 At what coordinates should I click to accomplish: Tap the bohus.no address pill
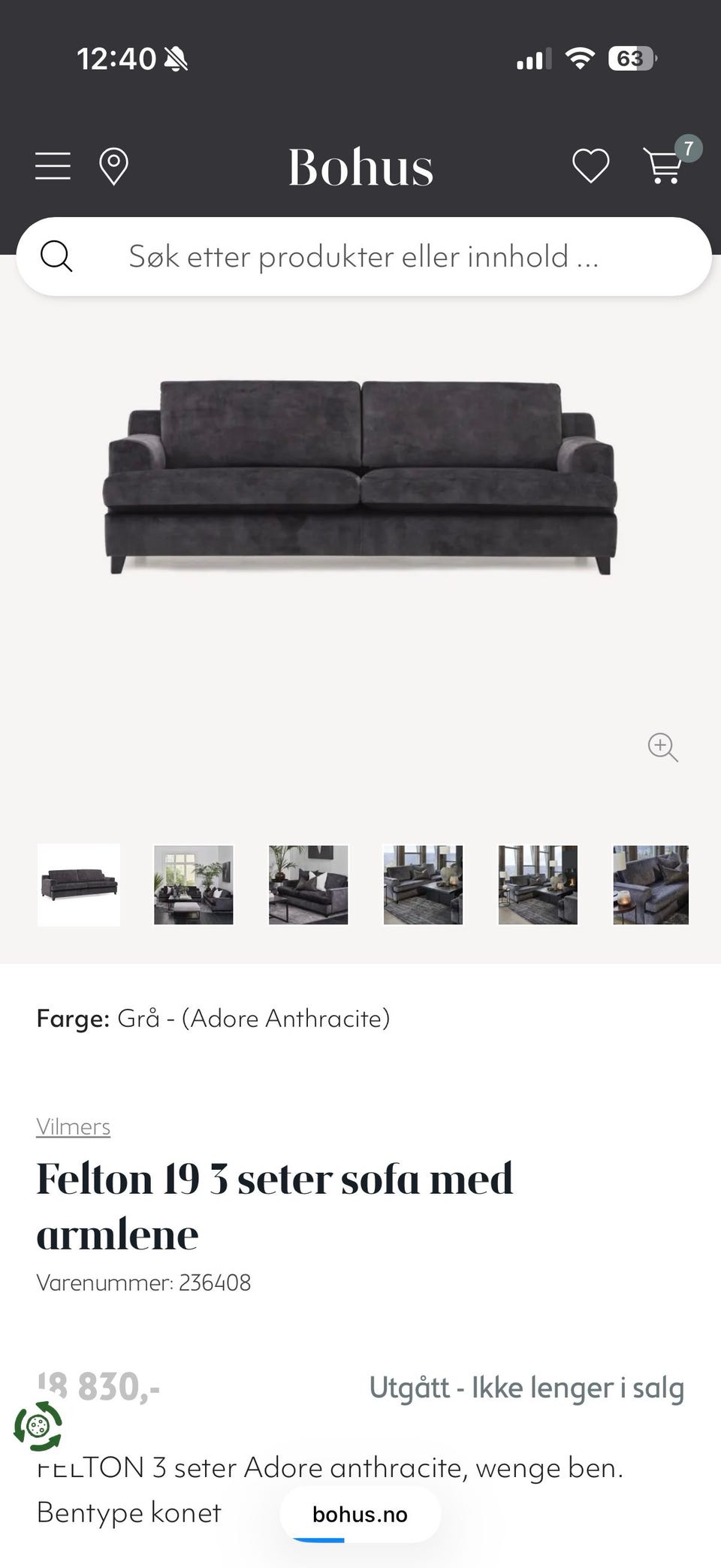360,1514
